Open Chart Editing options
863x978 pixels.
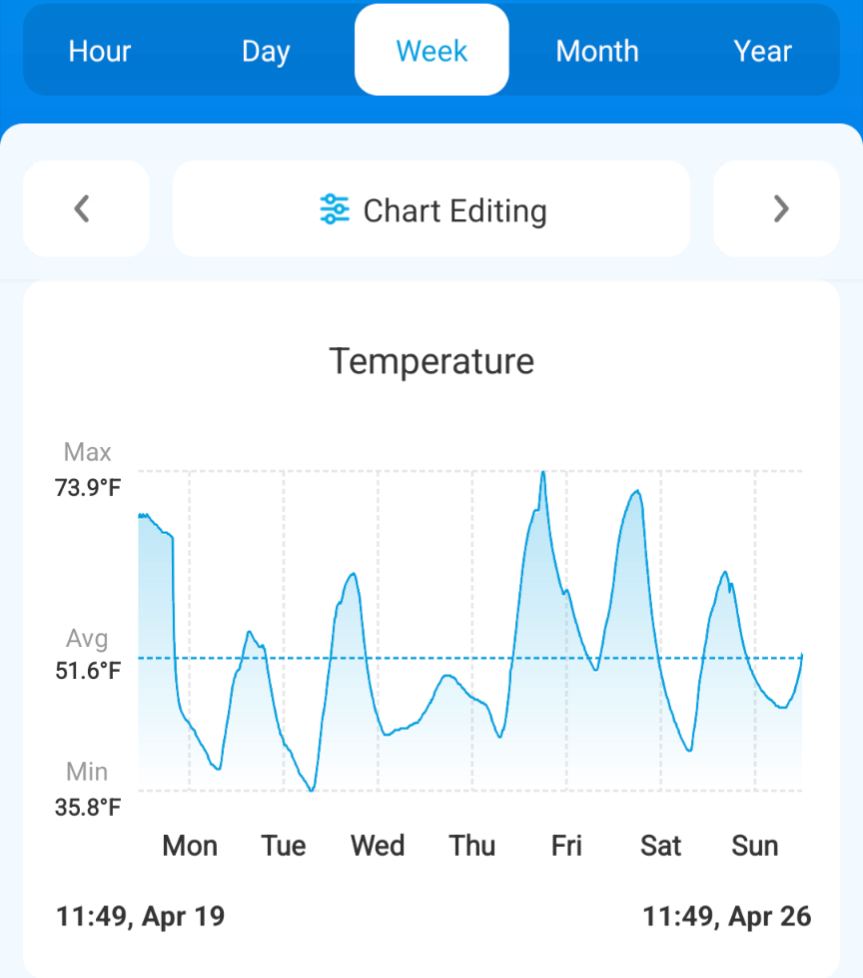[432, 210]
